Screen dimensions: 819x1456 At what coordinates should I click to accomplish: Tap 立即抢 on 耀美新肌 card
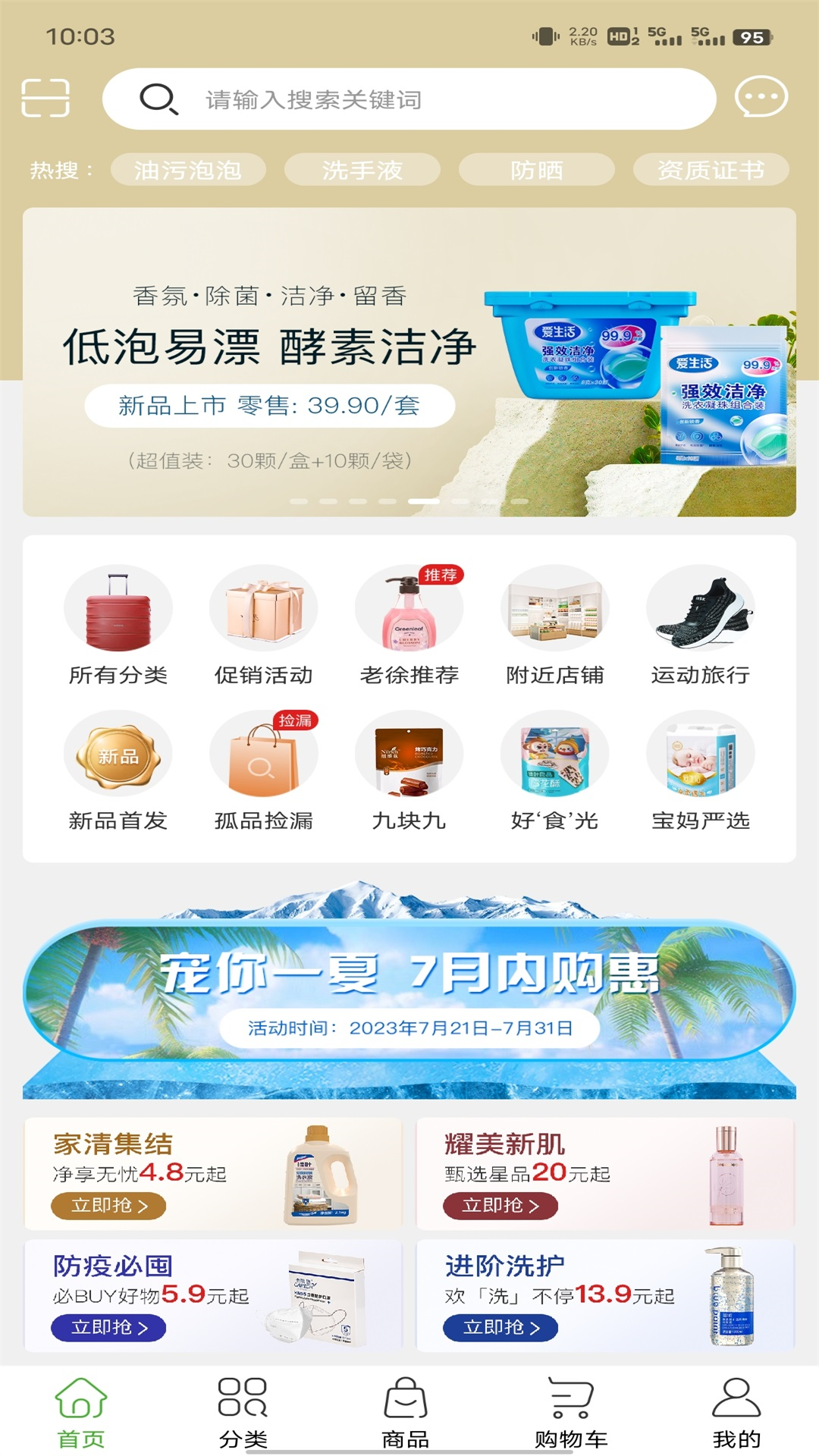point(500,1206)
